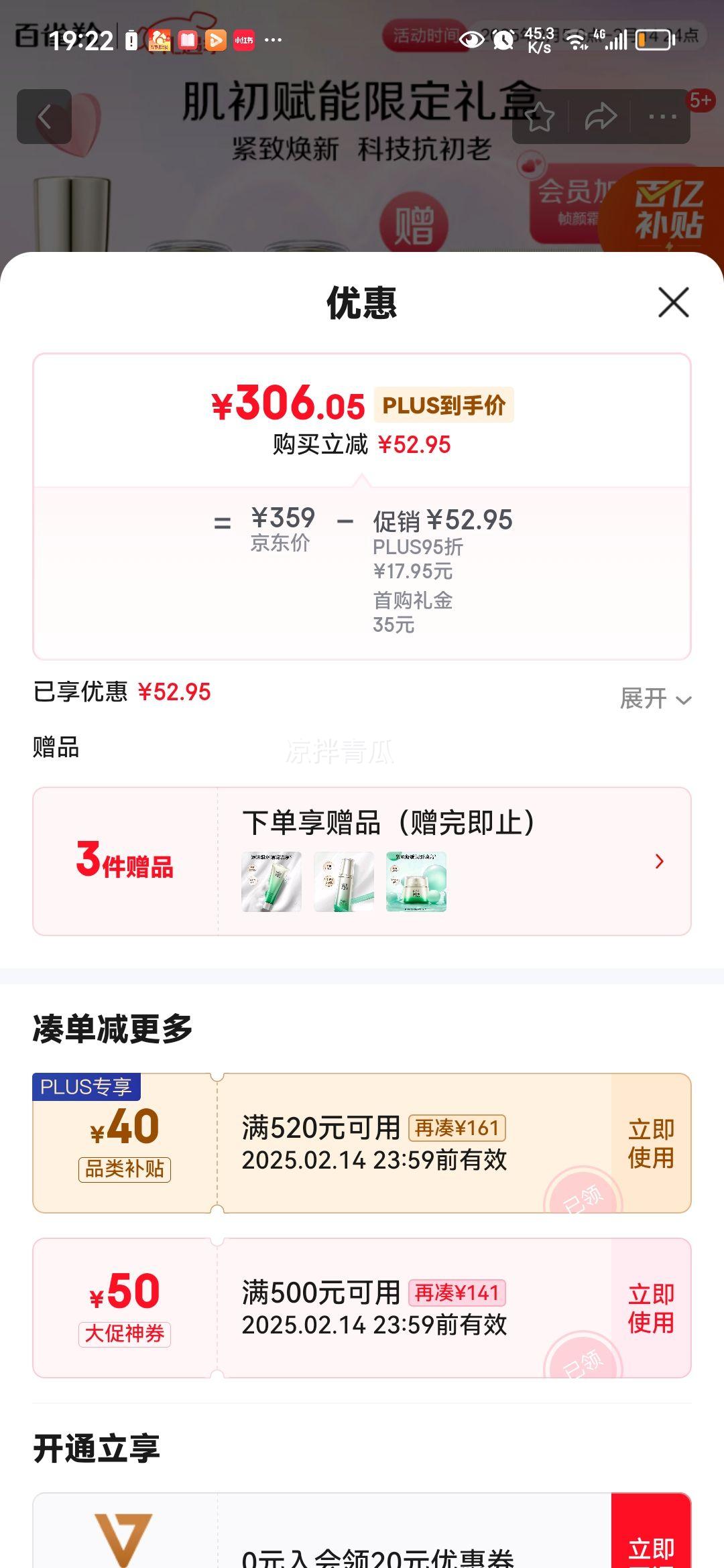Navigate back using the top-left arrow
This screenshot has width=724, height=1568.
[45, 116]
